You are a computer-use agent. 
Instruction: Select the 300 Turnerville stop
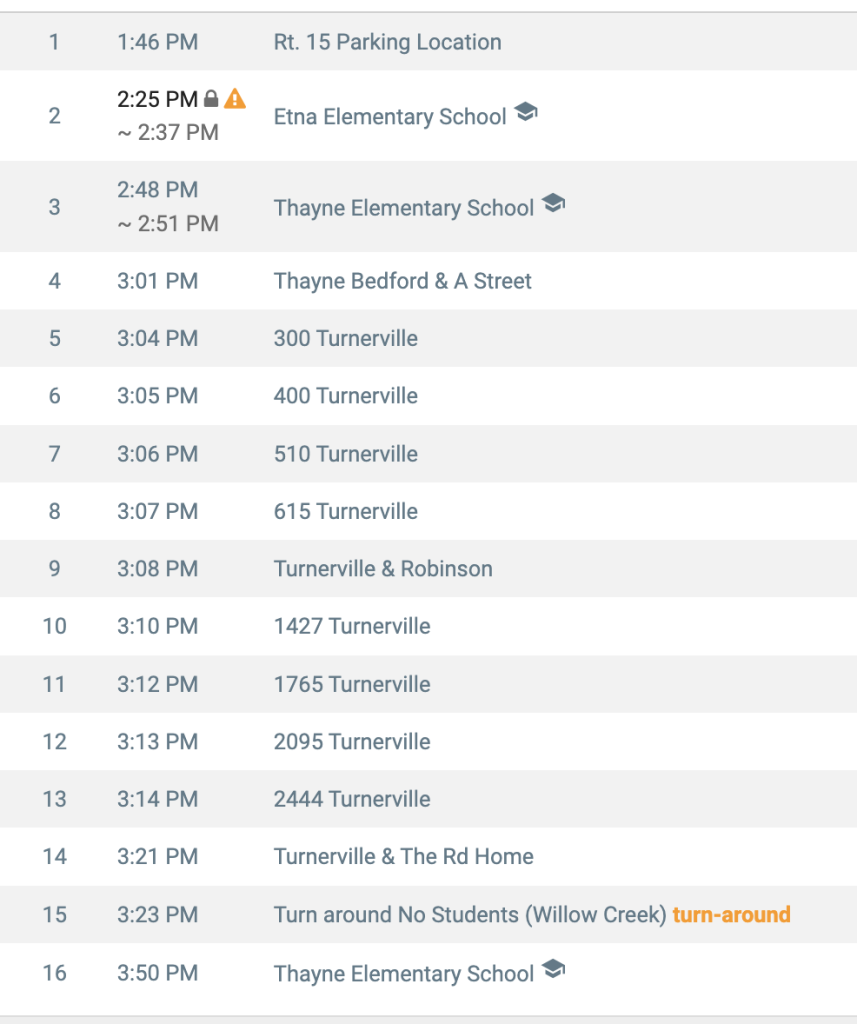[x=428, y=338]
